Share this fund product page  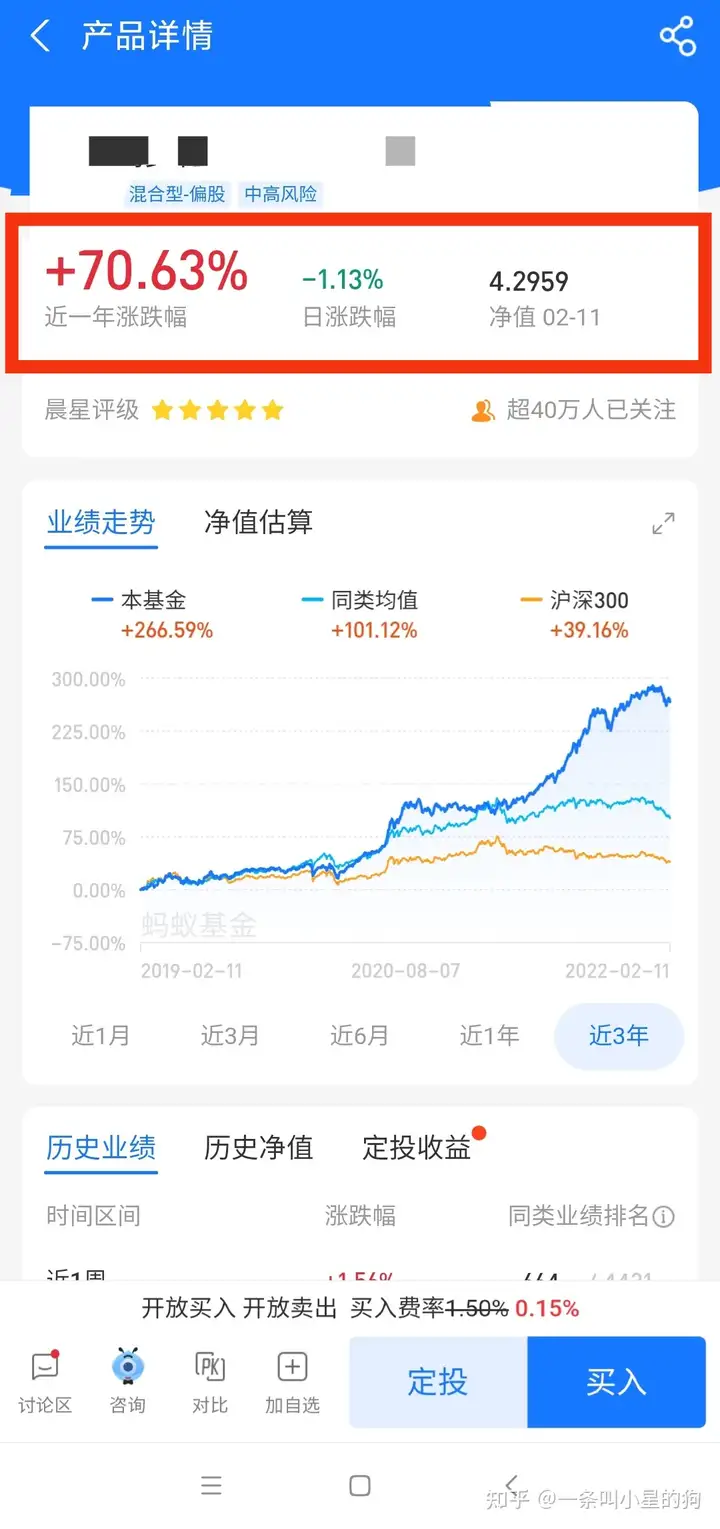(677, 37)
